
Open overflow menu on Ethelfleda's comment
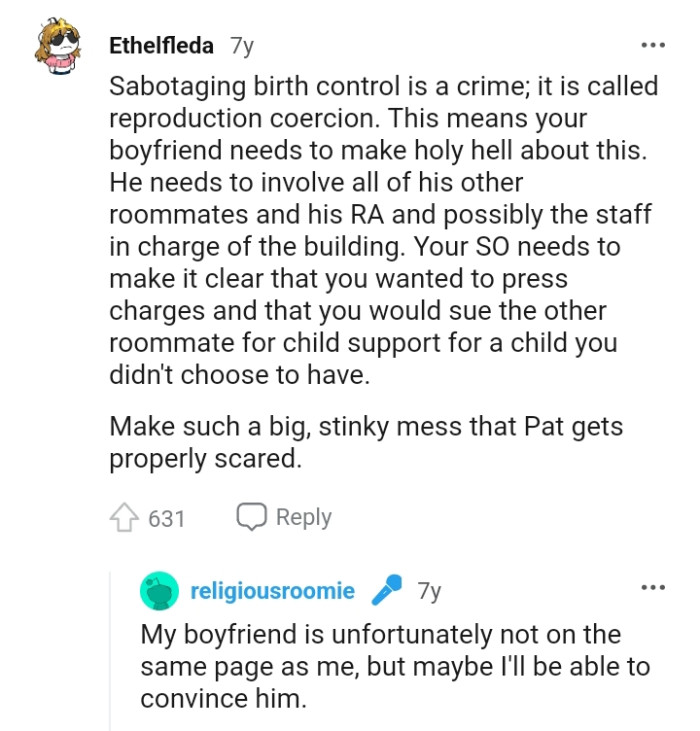[653, 46]
